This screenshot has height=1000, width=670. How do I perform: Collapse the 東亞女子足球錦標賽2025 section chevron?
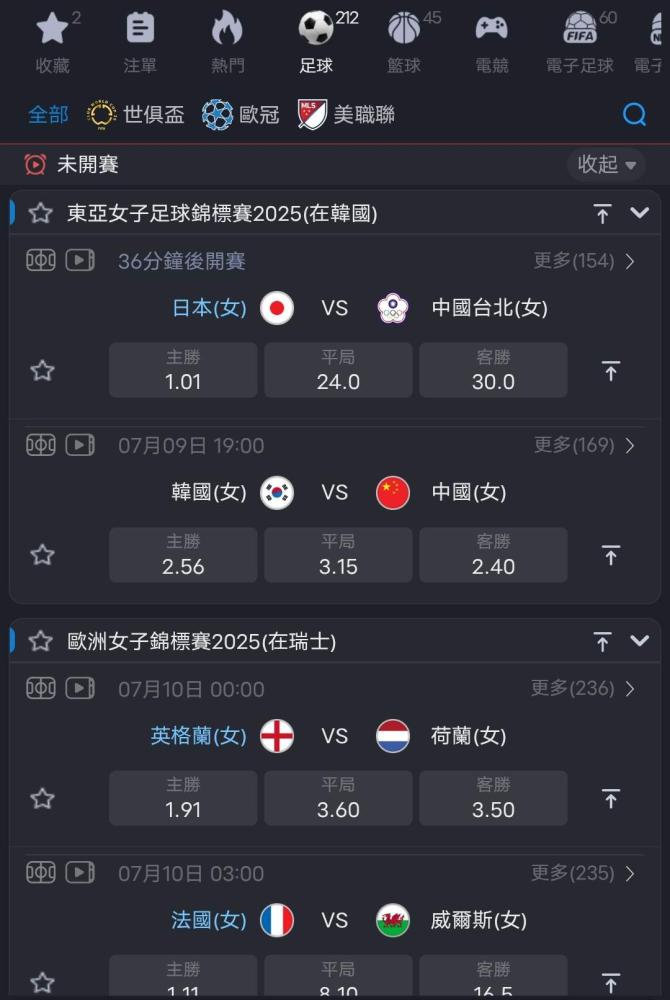pyautogui.click(x=639, y=213)
